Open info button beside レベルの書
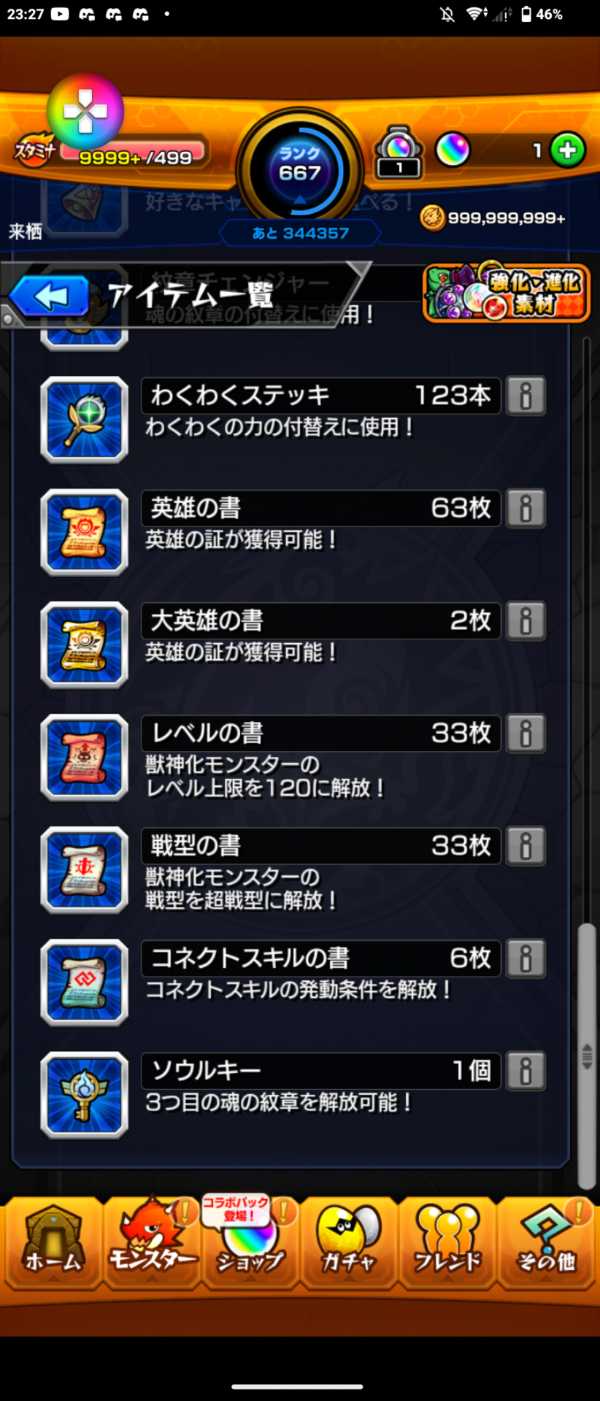The image size is (600, 1401). (x=525, y=733)
